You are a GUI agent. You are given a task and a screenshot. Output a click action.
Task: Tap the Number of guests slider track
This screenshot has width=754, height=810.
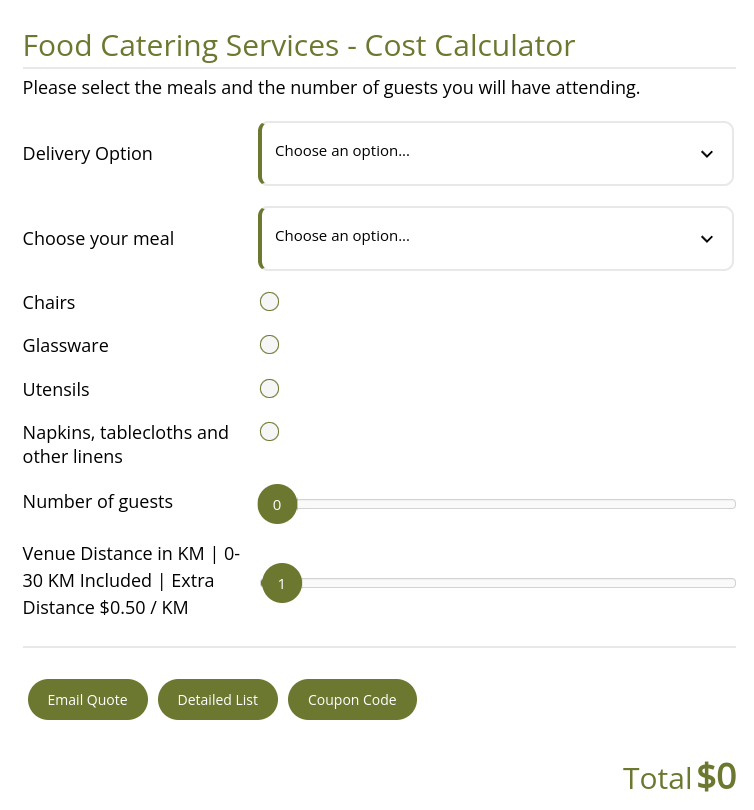tap(498, 504)
